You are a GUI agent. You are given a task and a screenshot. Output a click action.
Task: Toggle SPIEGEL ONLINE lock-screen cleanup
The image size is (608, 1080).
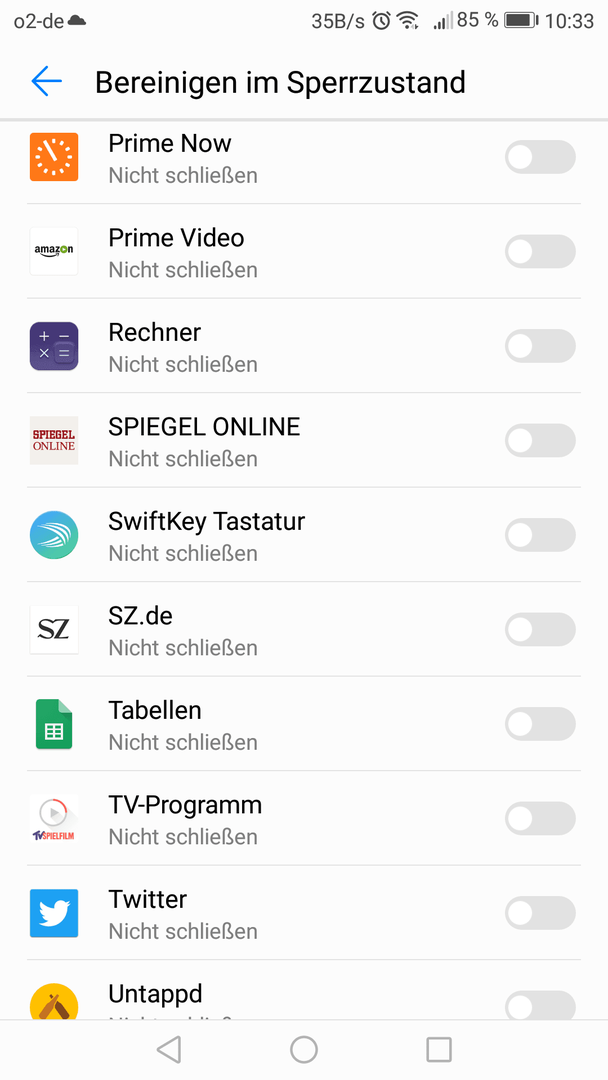coord(541,440)
